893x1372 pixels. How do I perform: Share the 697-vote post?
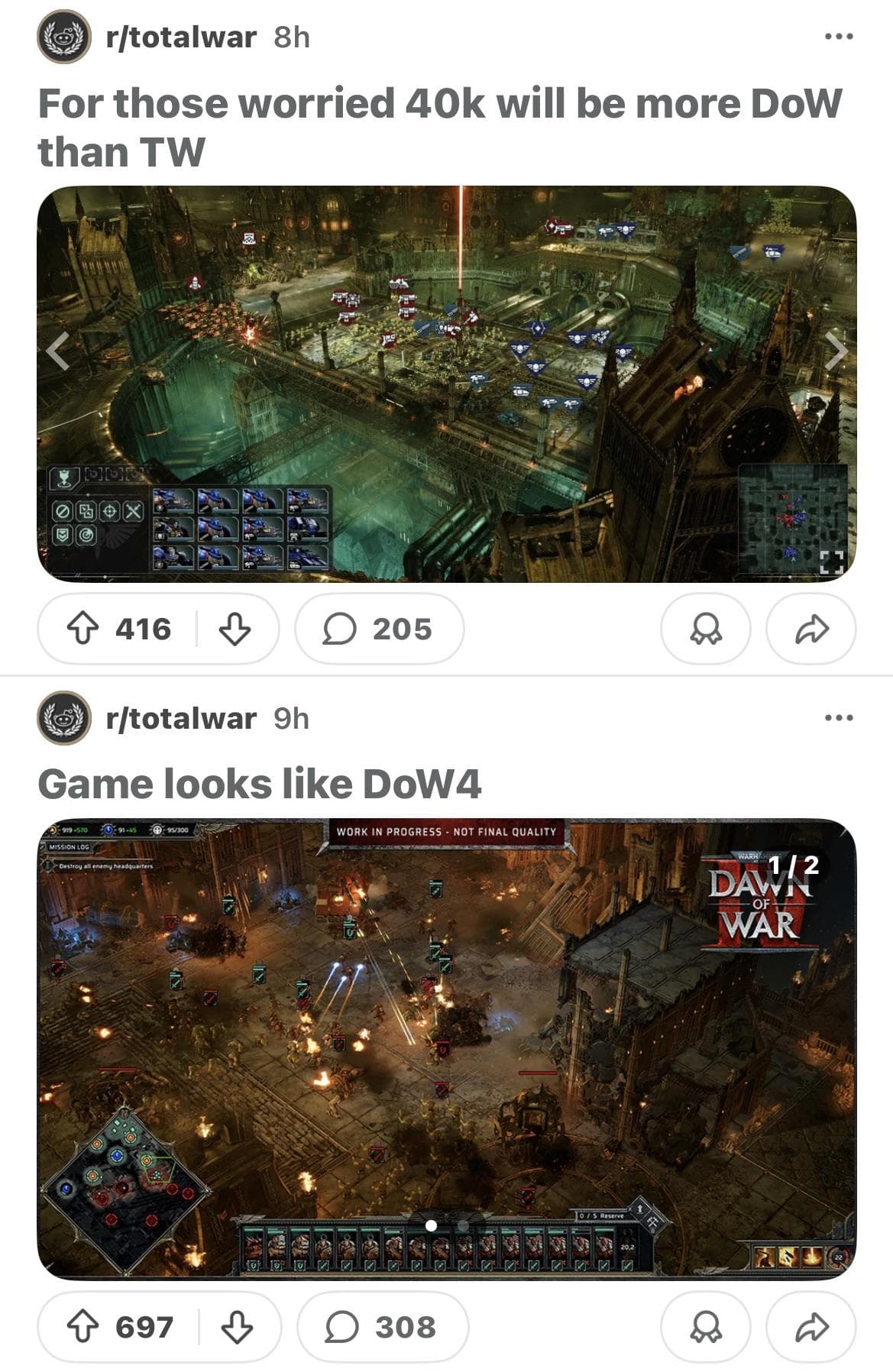click(811, 1327)
